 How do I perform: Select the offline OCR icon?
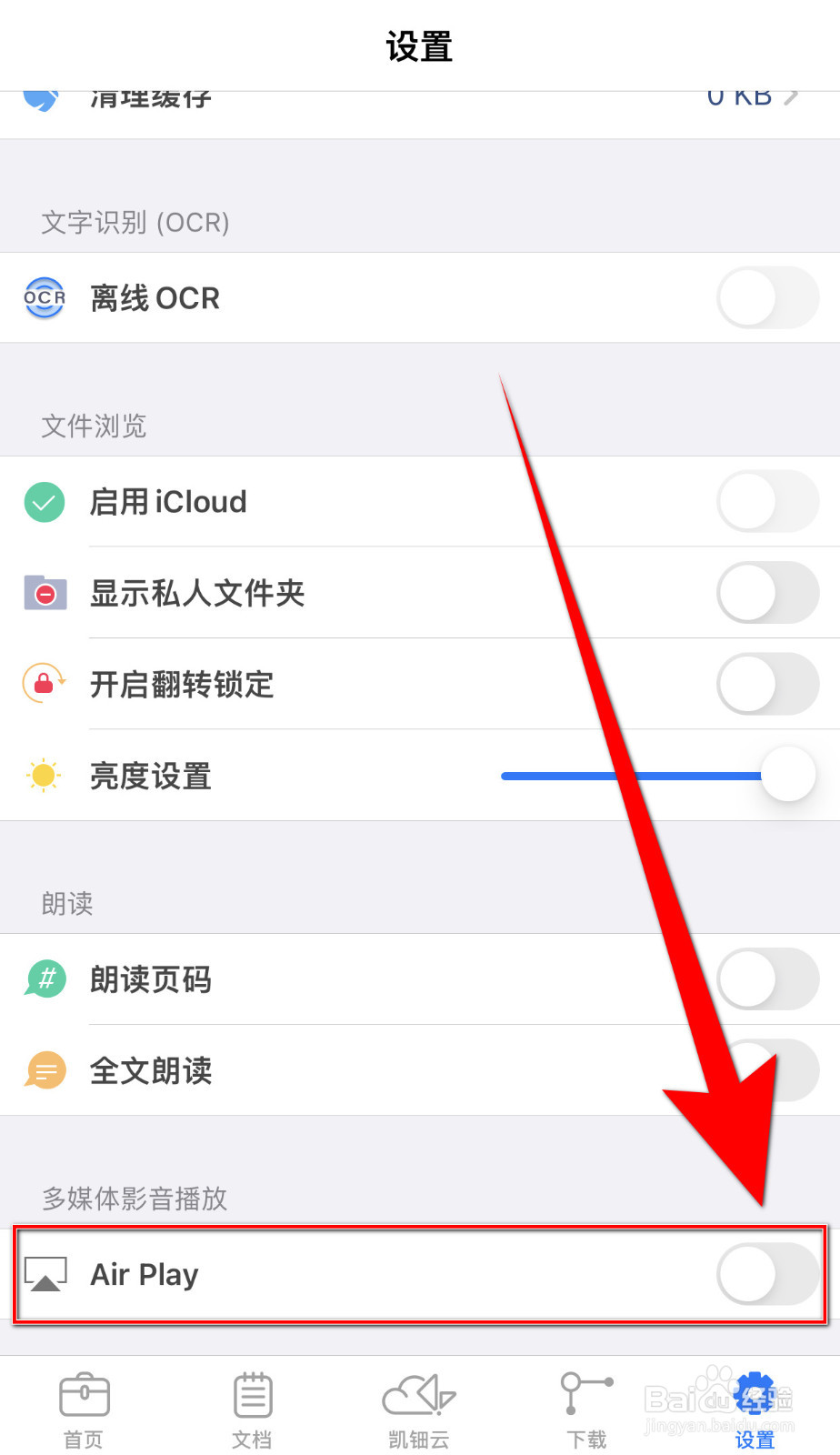click(44, 298)
